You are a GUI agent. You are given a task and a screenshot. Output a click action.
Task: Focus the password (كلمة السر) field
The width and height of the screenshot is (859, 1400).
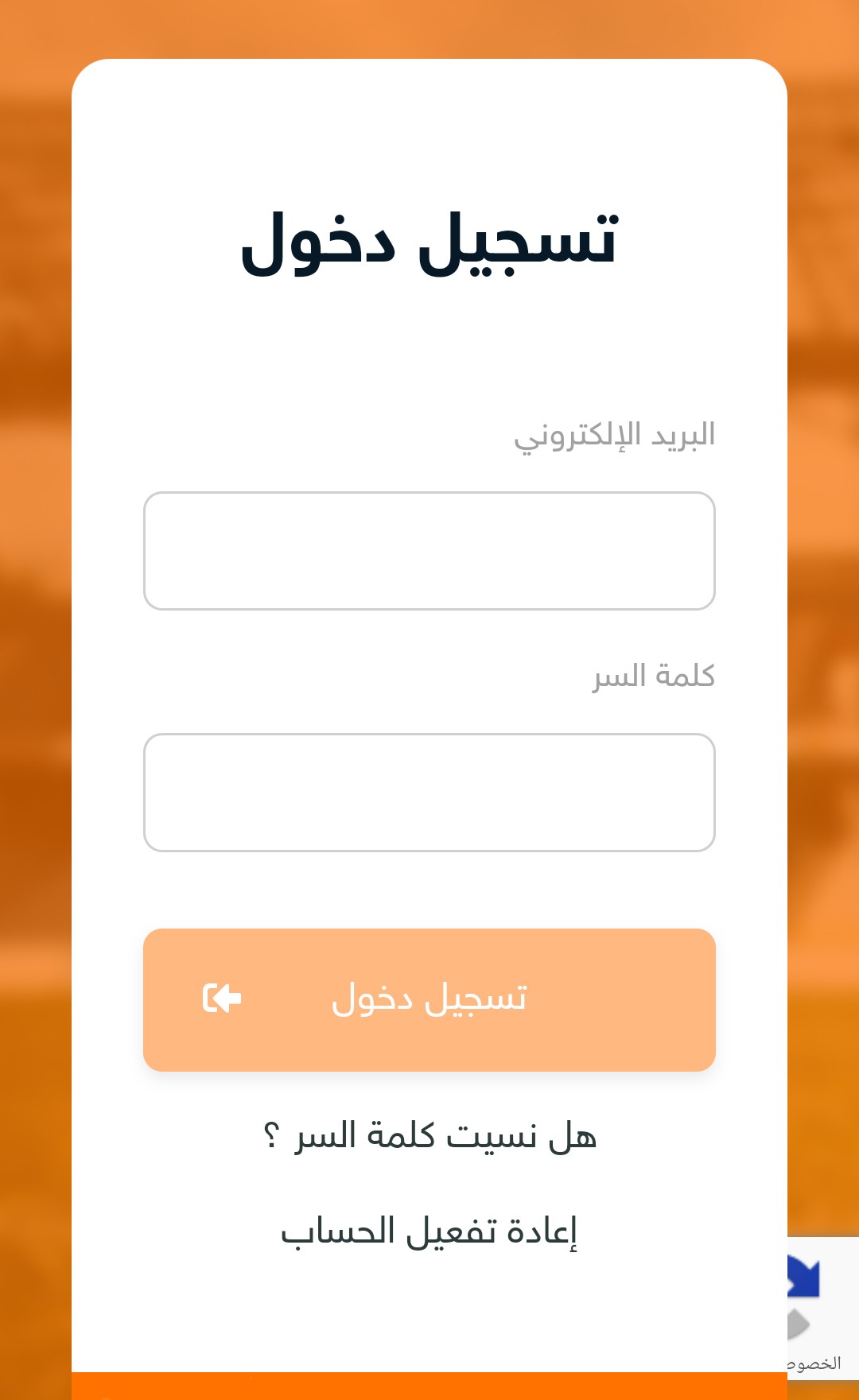[x=429, y=793]
